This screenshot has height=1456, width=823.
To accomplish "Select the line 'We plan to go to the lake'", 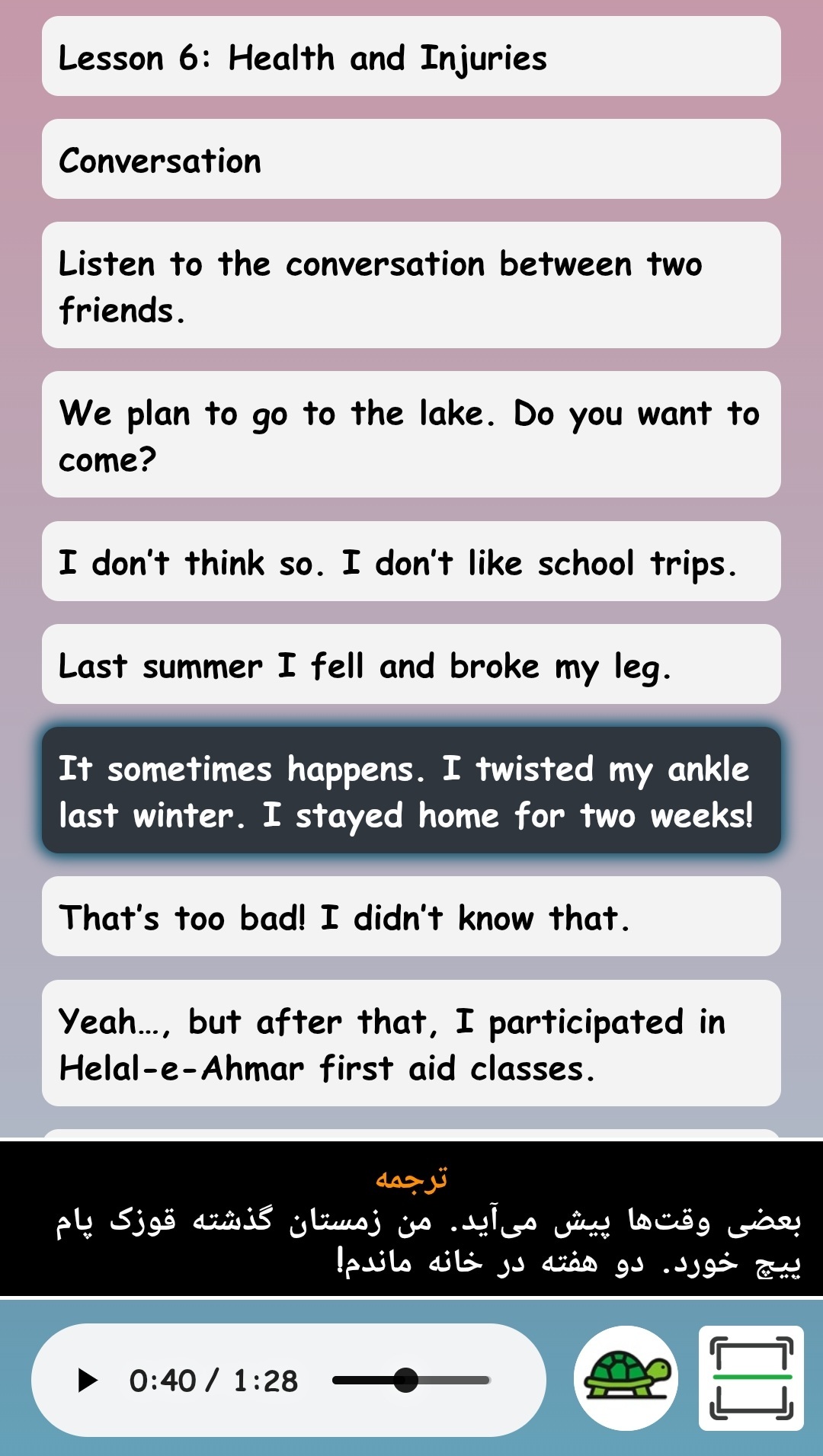I will pyautogui.click(x=411, y=435).
